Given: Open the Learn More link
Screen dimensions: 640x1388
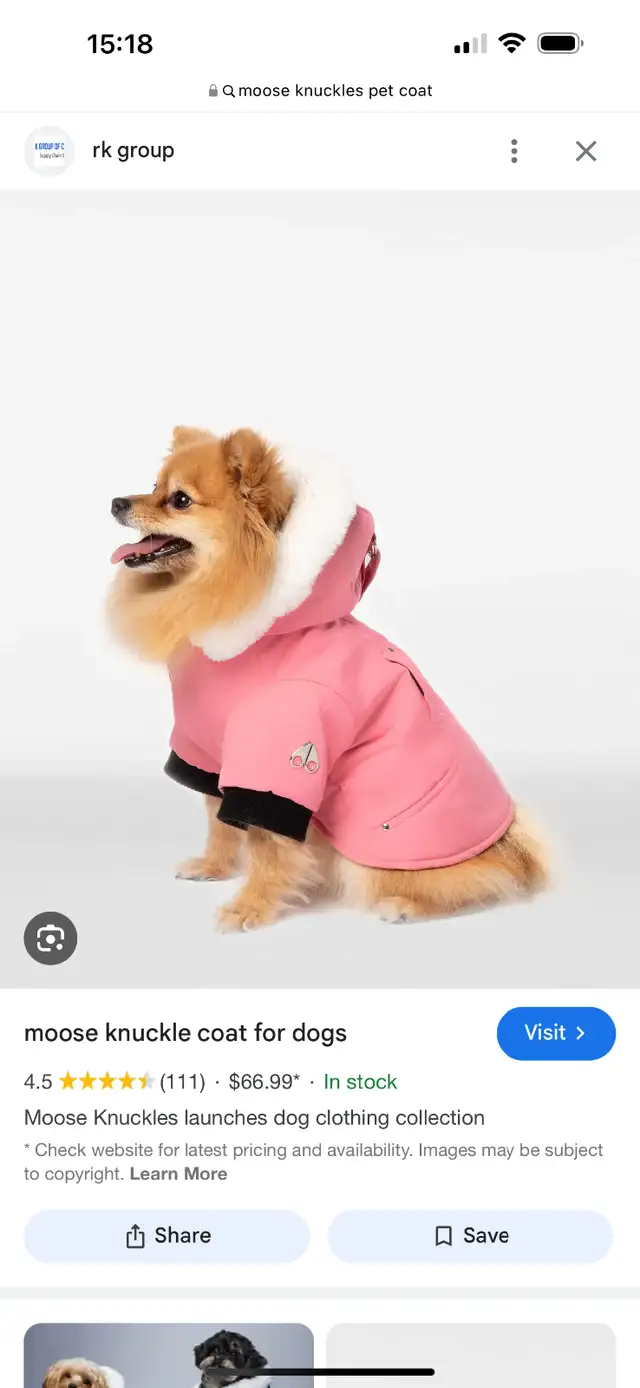Looking at the screenshot, I should [178, 1174].
